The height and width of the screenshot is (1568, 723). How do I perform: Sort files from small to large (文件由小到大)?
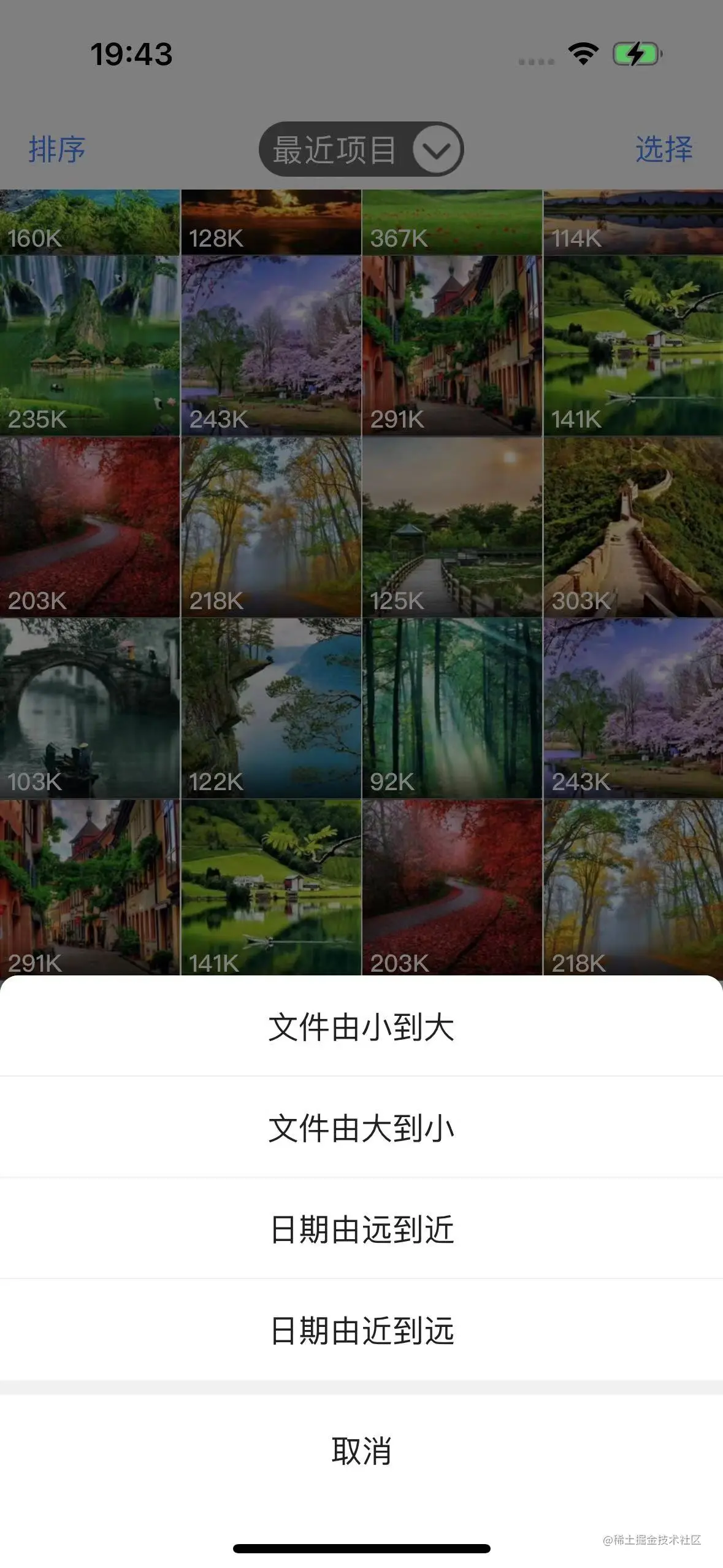tap(361, 1027)
